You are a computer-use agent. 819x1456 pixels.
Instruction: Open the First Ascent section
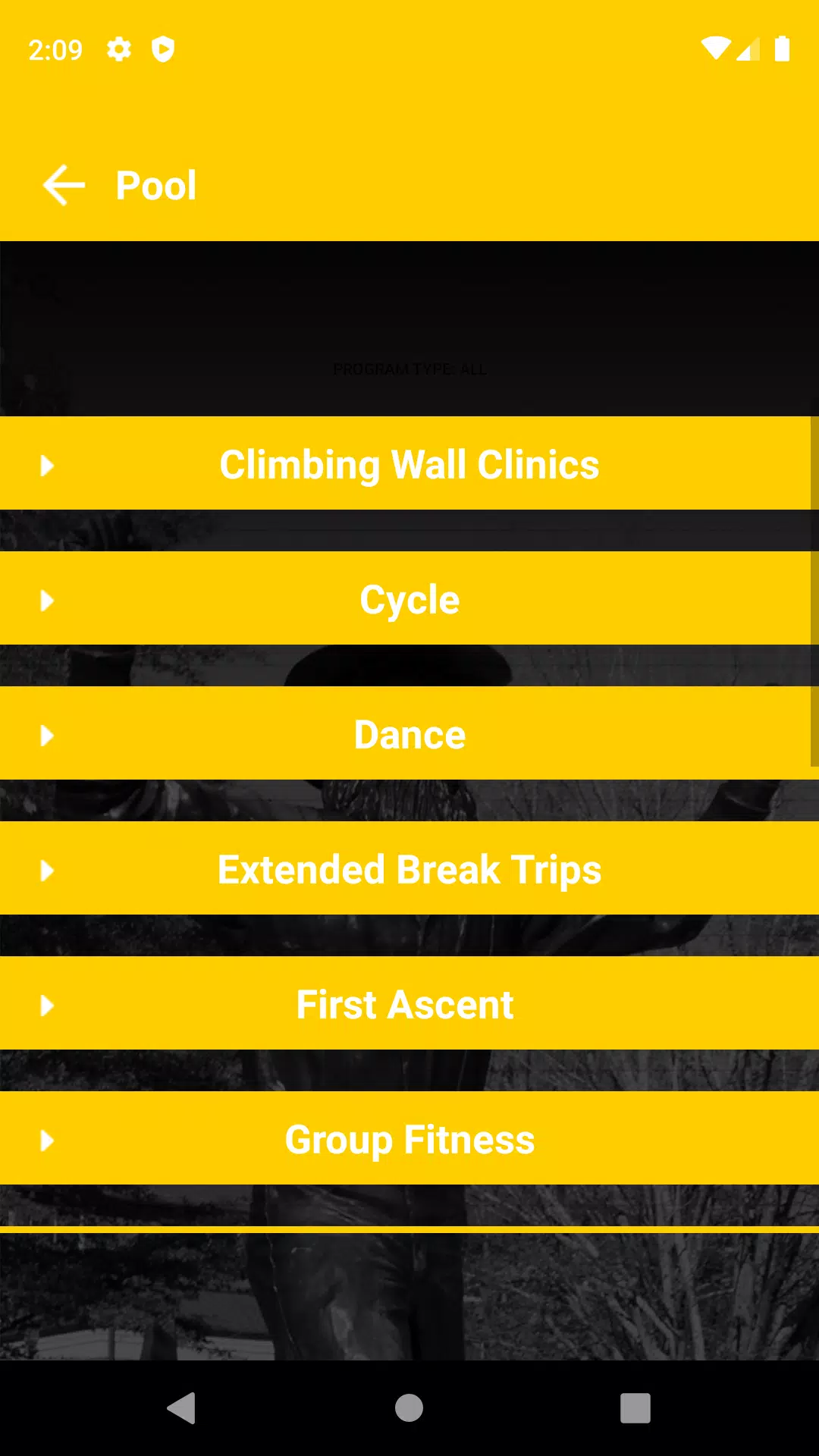pyautogui.click(x=409, y=1004)
